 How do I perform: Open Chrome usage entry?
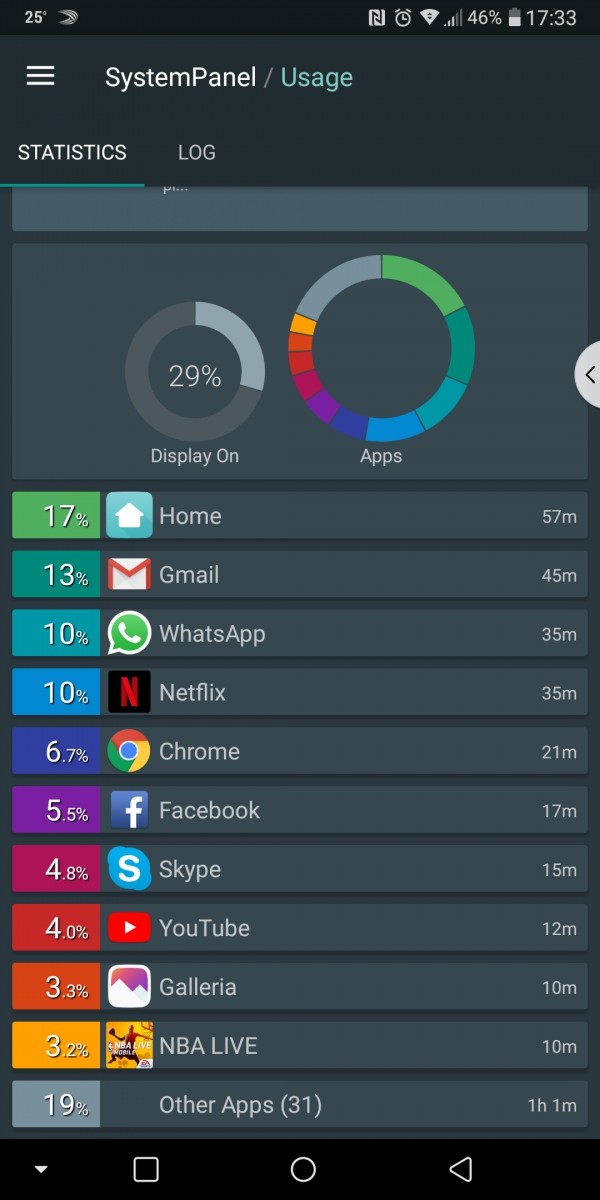[x=300, y=752]
